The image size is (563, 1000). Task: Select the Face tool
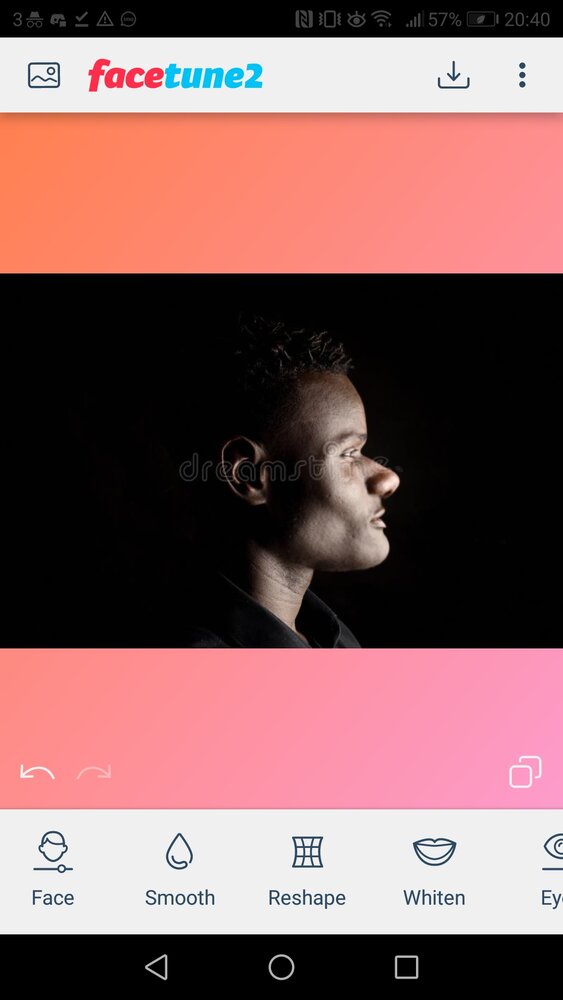(x=53, y=869)
